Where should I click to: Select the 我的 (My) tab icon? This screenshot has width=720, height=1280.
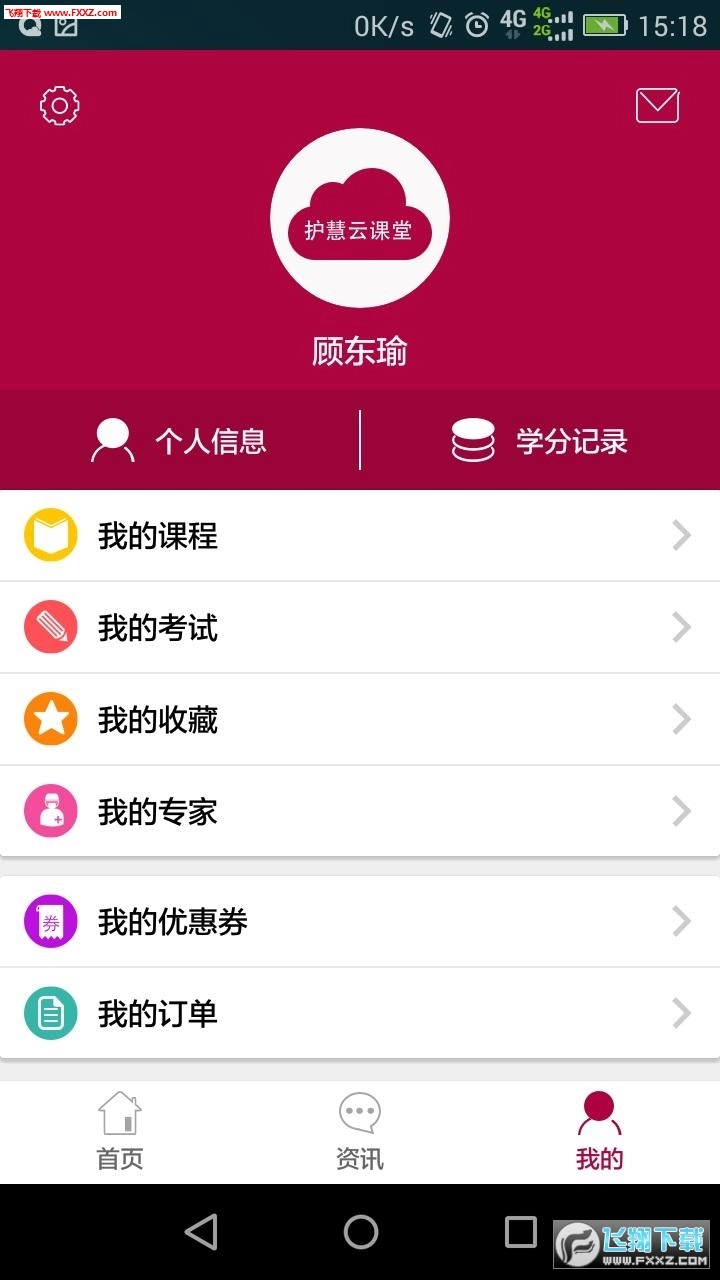pyautogui.click(x=598, y=1130)
